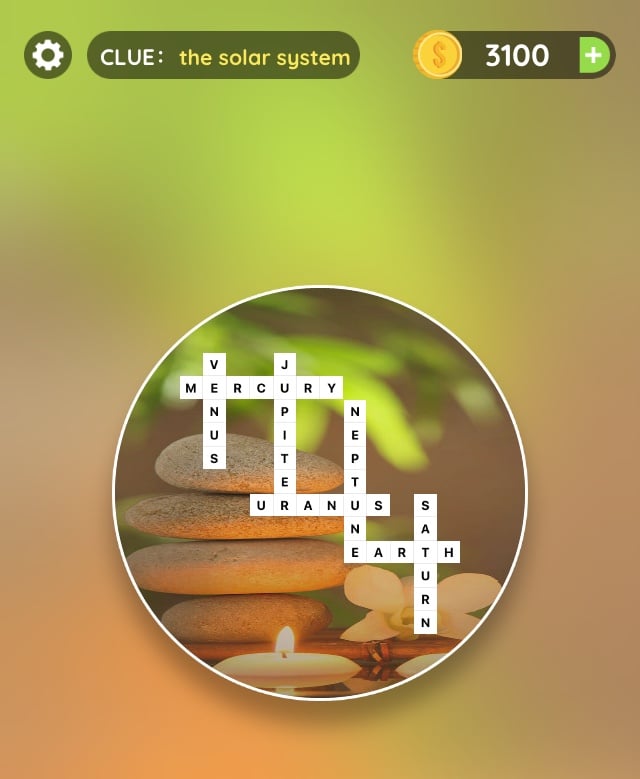The width and height of the screenshot is (640, 779).
Task: Open the settings gear
Action: point(48,55)
